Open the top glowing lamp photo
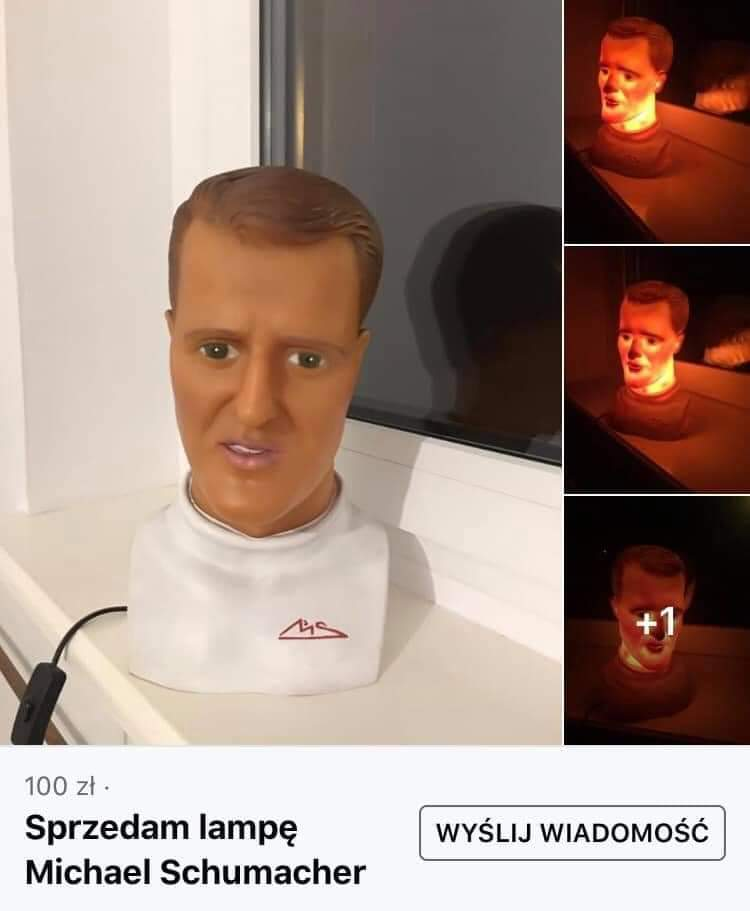Viewport: 750px width, 911px height. click(657, 121)
